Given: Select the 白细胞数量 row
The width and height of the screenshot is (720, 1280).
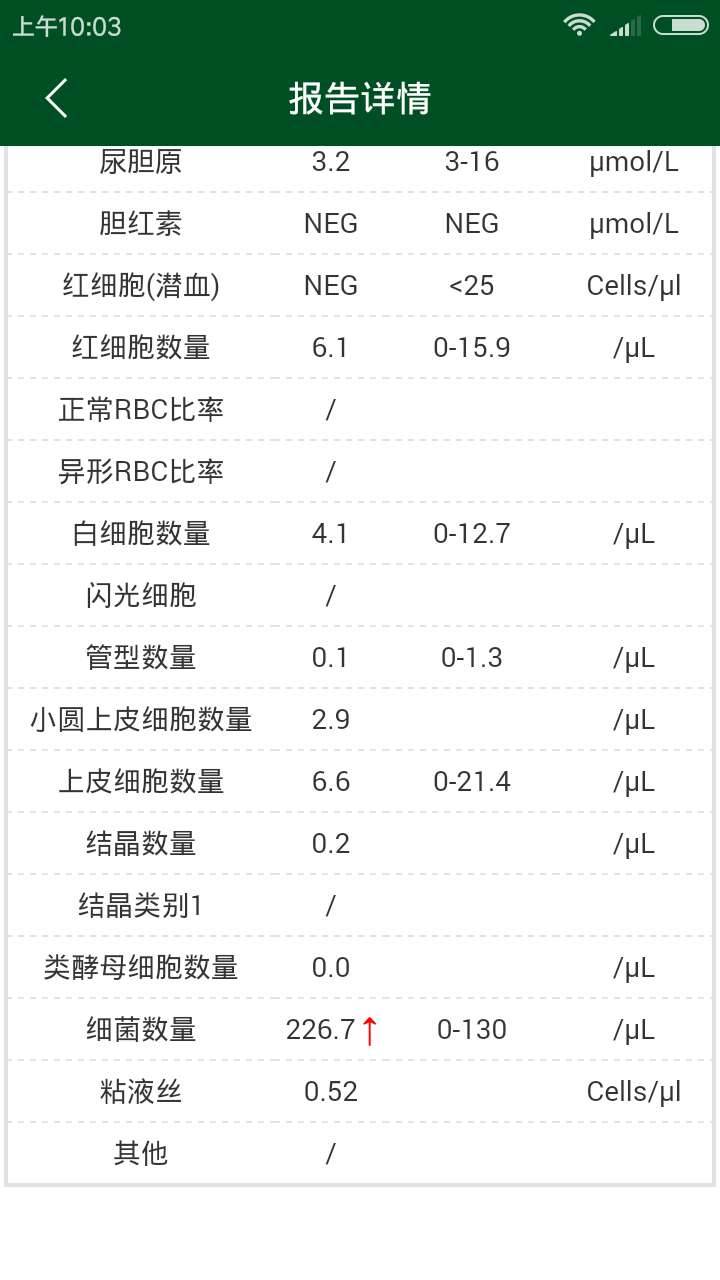Looking at the screenshot, I should click(x=360, y=534).
